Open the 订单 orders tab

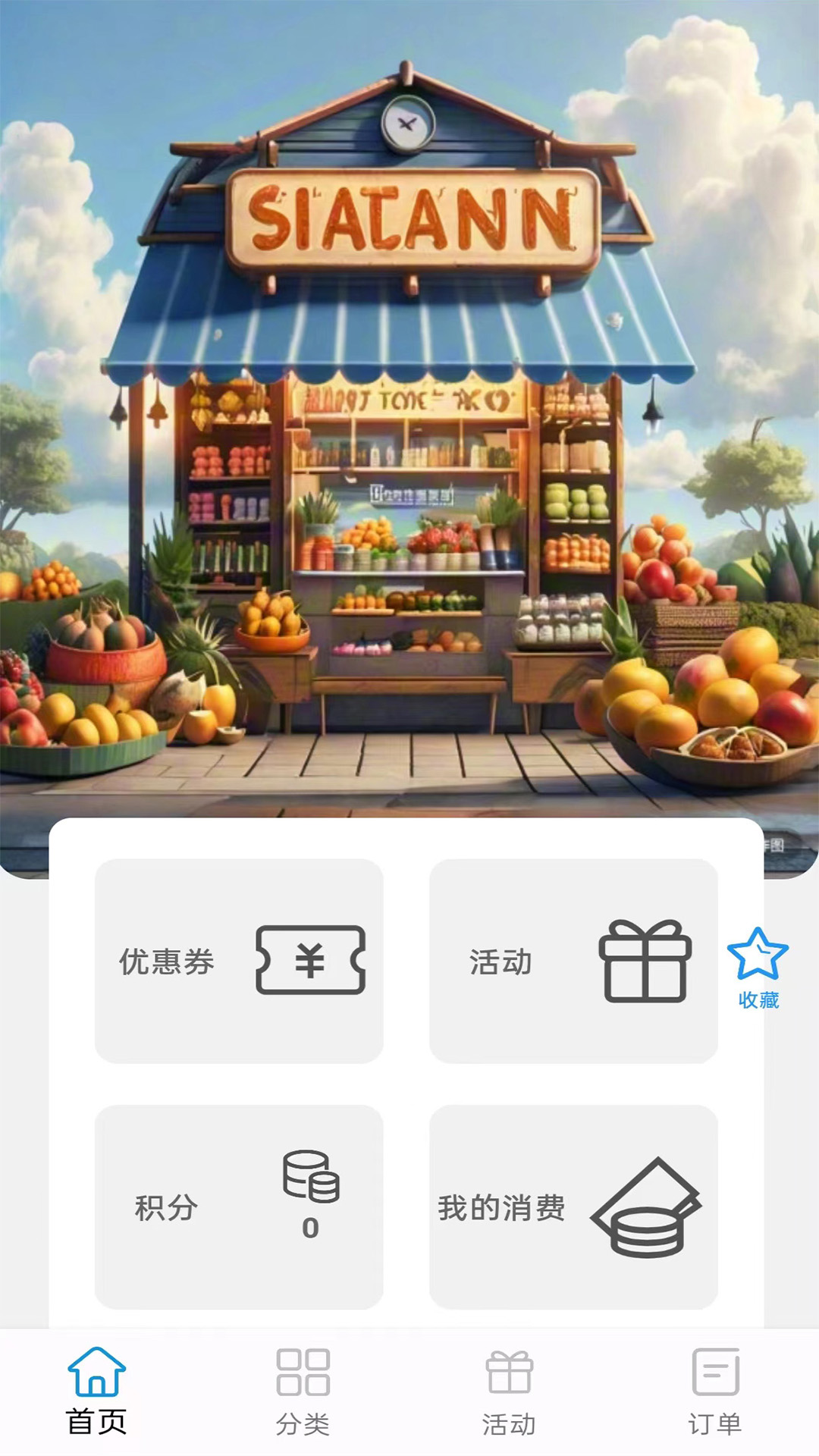pyautogui.click(x=715, y=1391)
